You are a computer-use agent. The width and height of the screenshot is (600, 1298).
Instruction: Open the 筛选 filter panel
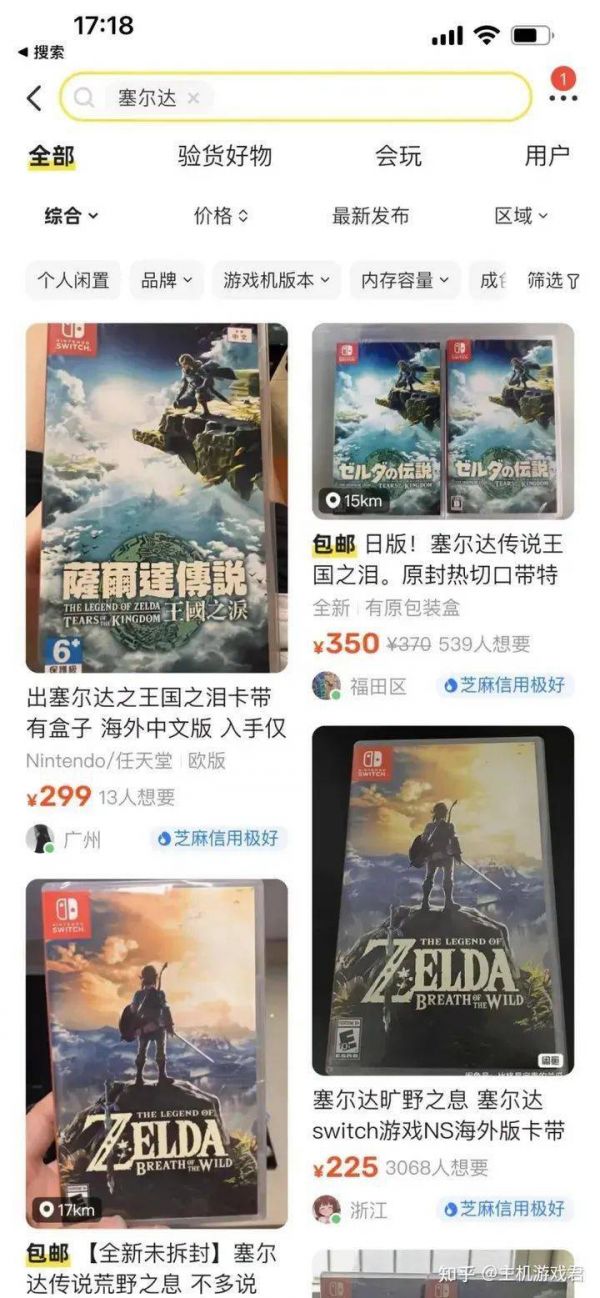[552, 281]
